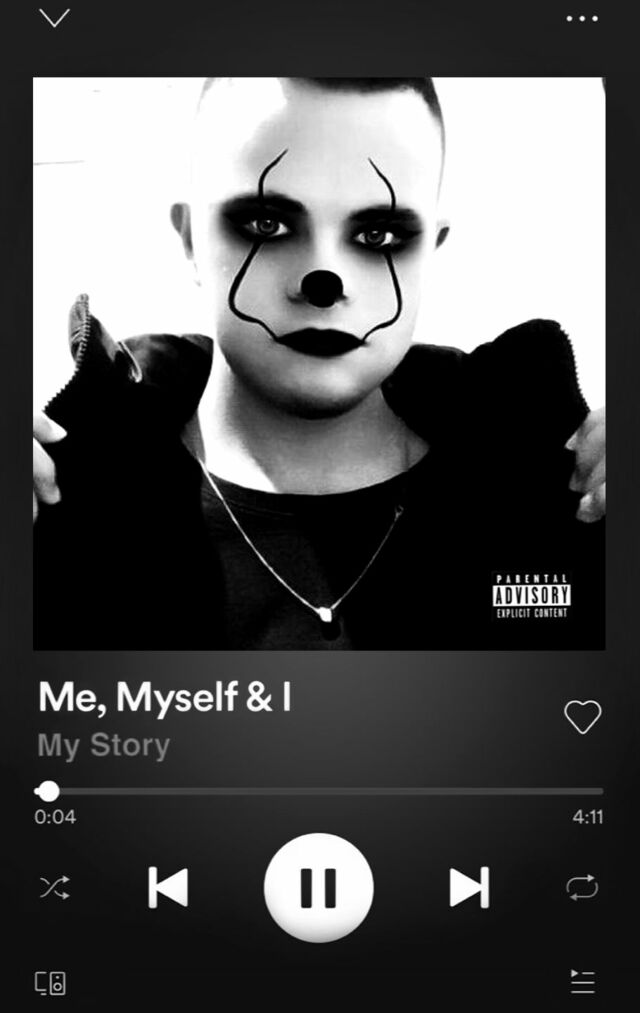Pause the current song

(x=319, y=887)
